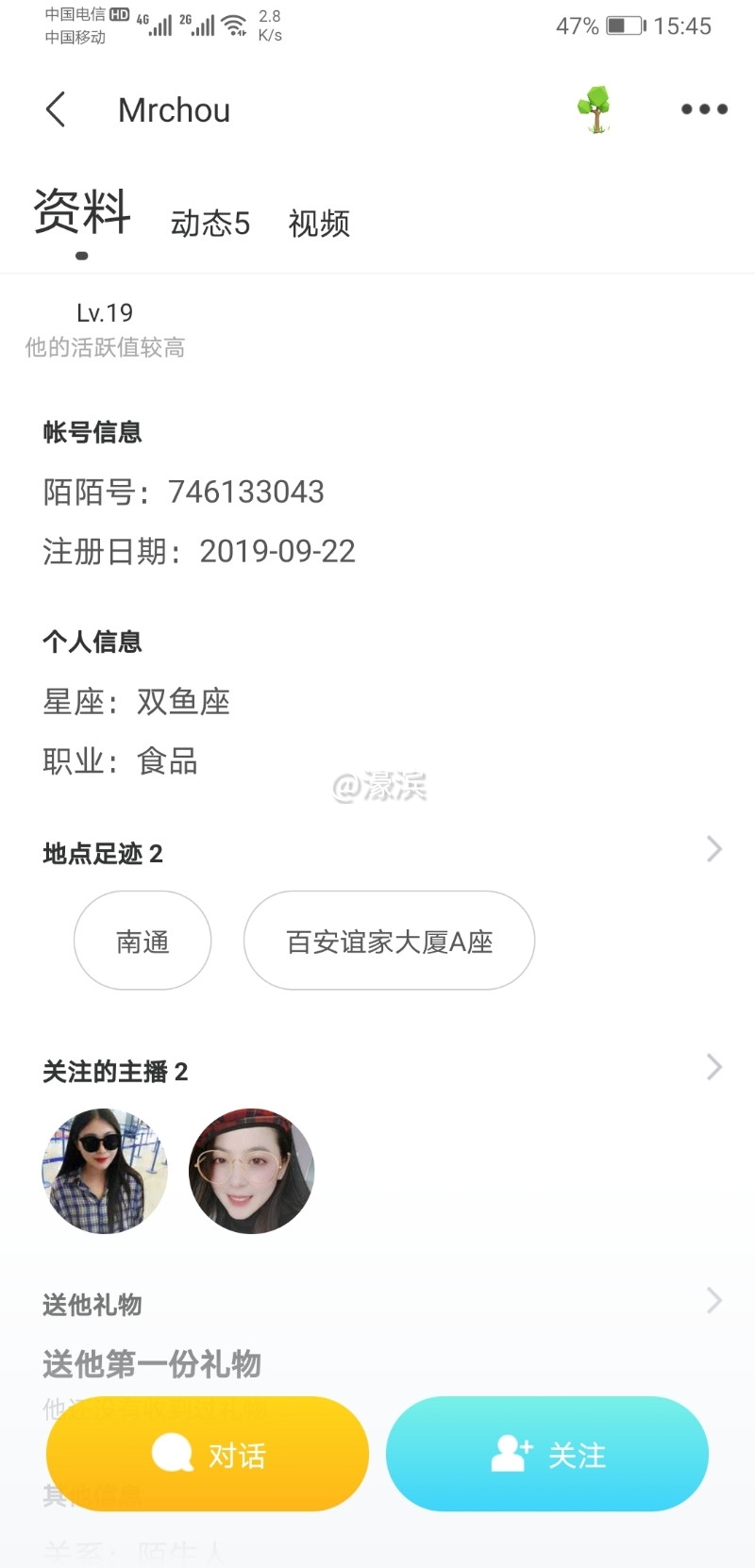Switch to the 视频 tab
755x1568 pixels.
(x=319, y=224)
